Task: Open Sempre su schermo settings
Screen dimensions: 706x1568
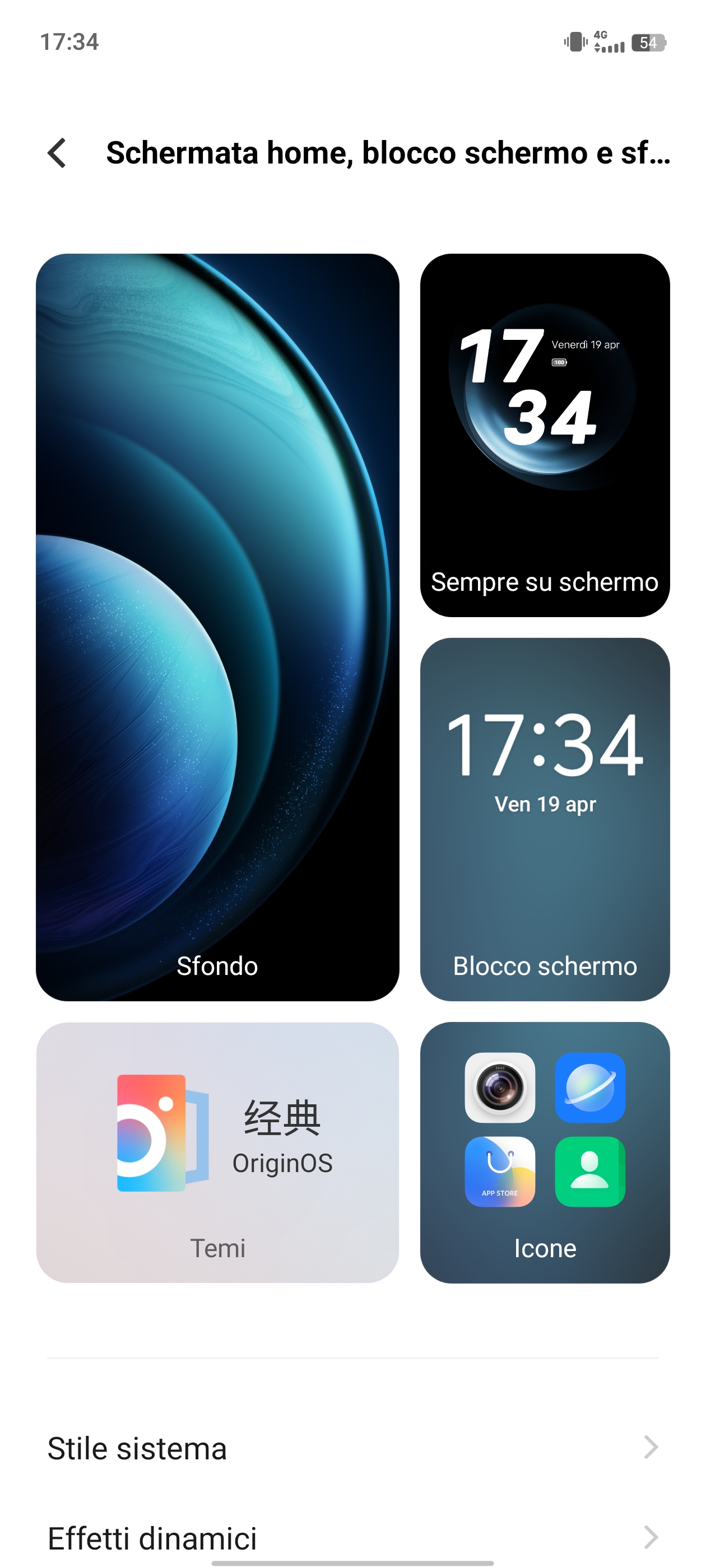Action: coord(545,435)
